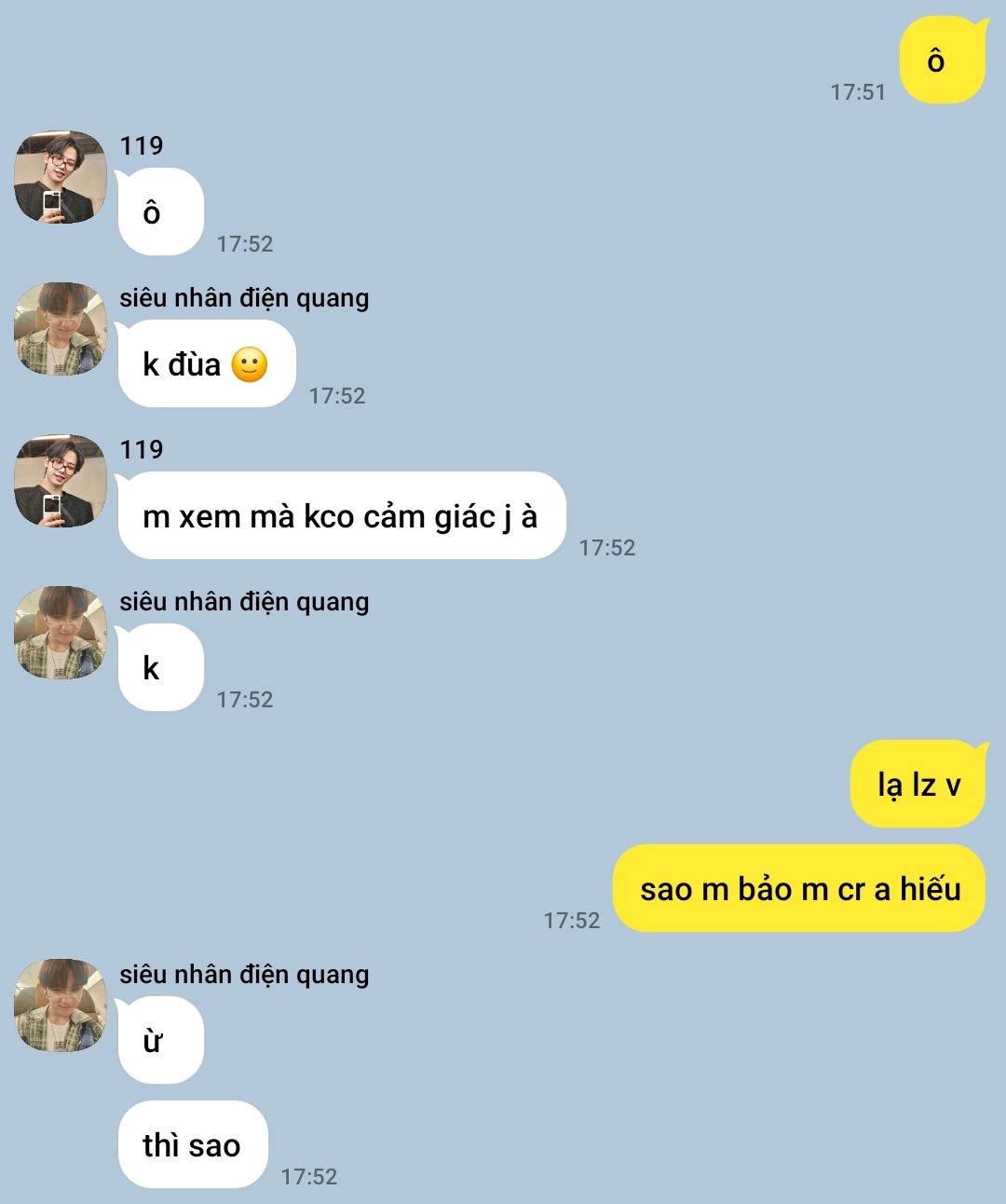The image size is (1006, 1204).
Task: Tap 119's avatar next to 'm xem mà kco cảm giác j à'
Action: [x=61, y=481]
